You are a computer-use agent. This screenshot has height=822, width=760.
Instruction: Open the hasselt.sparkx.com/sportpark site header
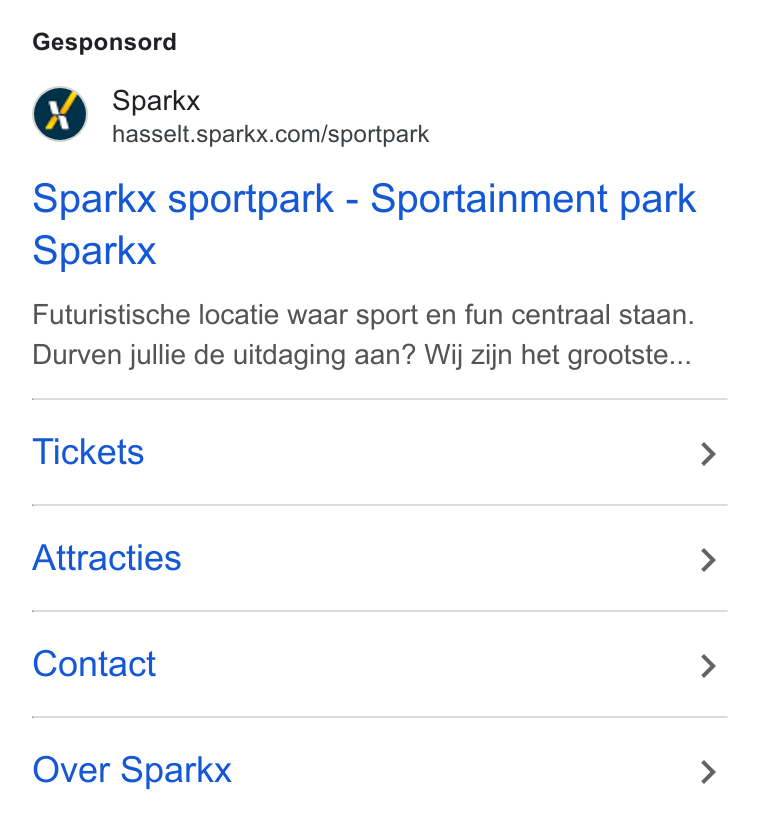[x=231, y=116]
